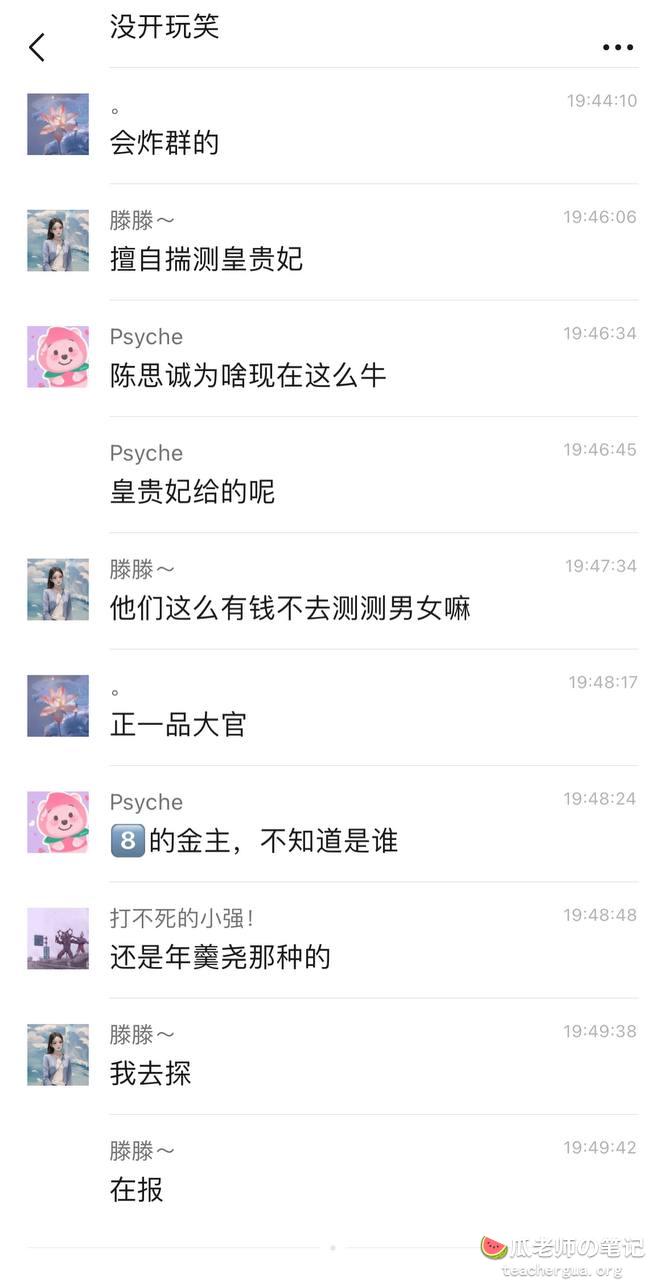The image size is (666, 1280).
Task: Open the message "正一品大官"
Action: point(178,724)
